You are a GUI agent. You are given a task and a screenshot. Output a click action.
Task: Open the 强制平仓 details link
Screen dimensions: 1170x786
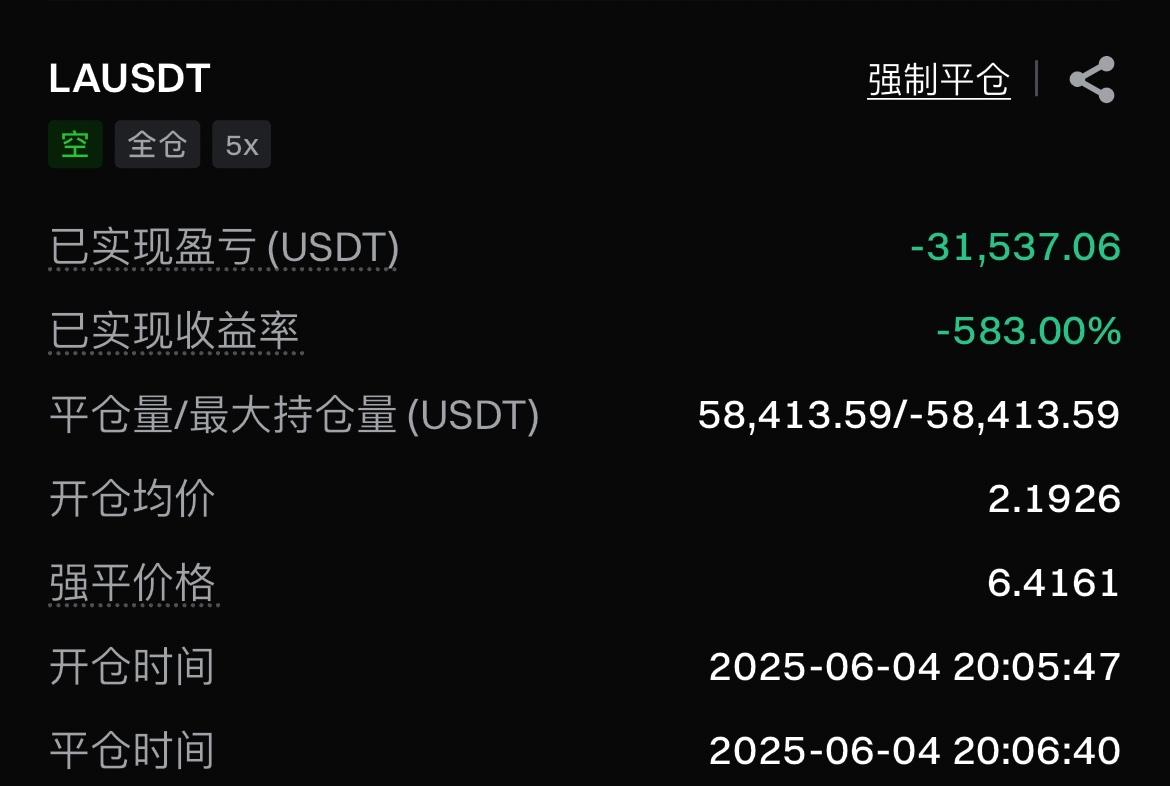pos(938,80)
